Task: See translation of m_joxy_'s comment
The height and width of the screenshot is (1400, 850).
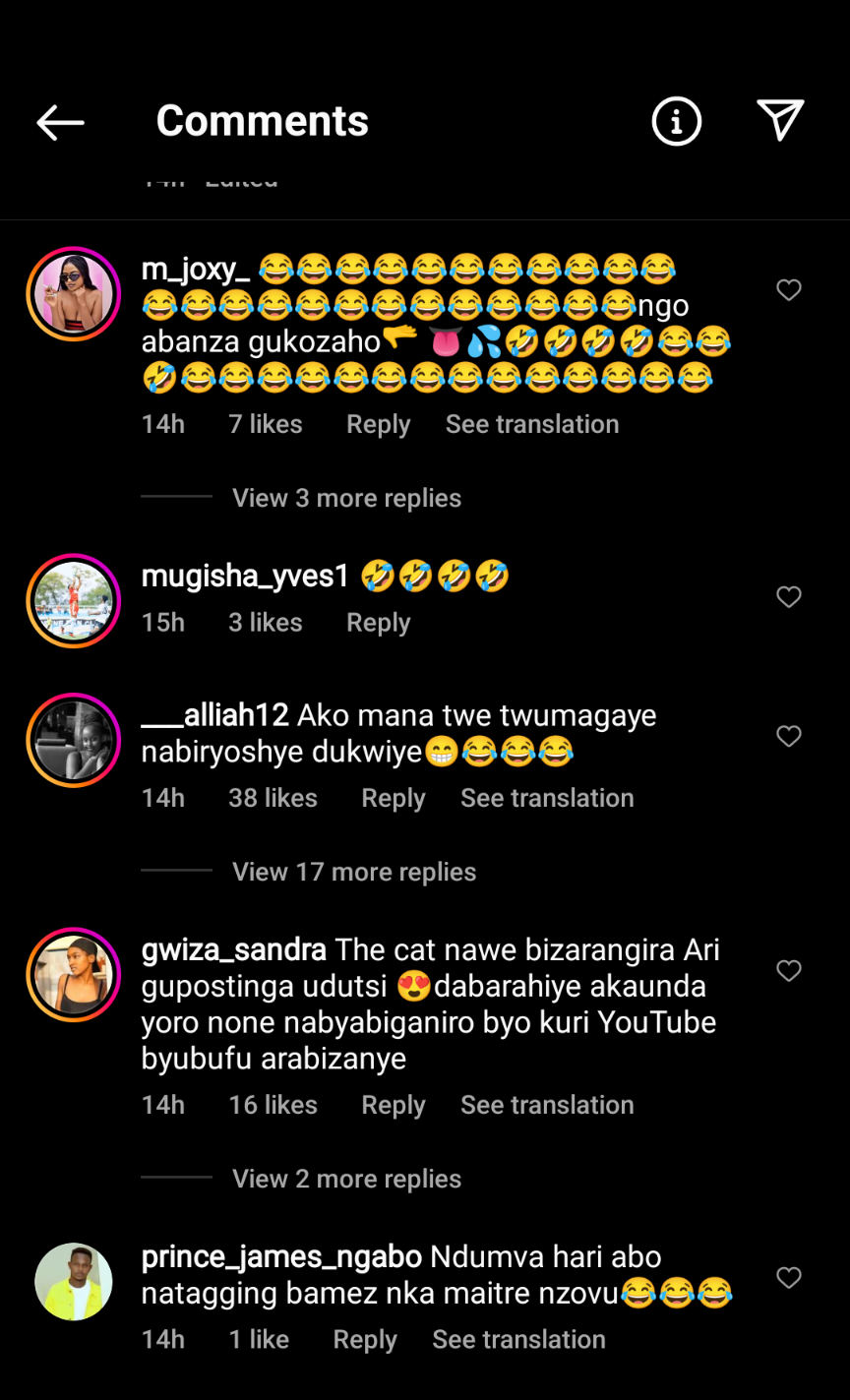Action: [532, 425]
